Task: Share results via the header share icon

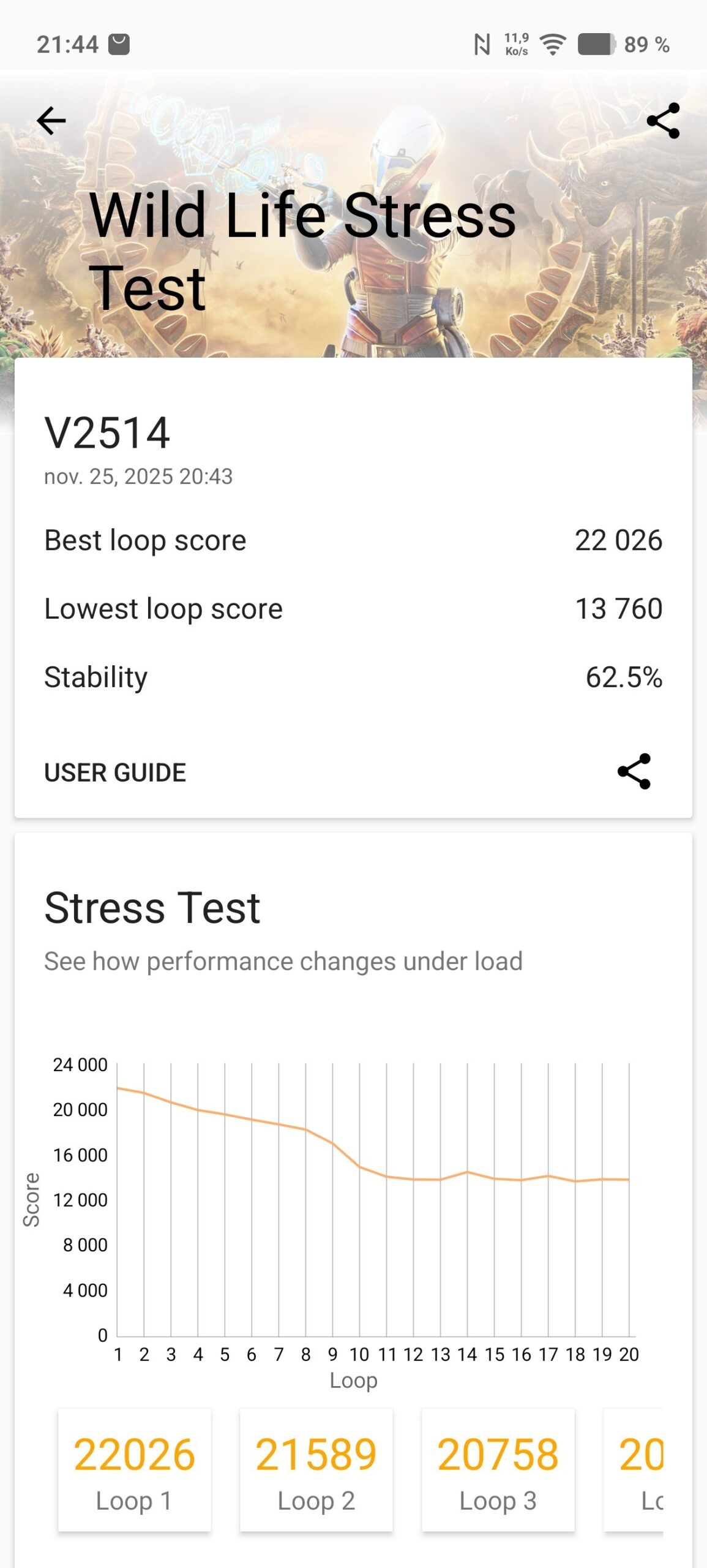Action: tap(663, 121)
